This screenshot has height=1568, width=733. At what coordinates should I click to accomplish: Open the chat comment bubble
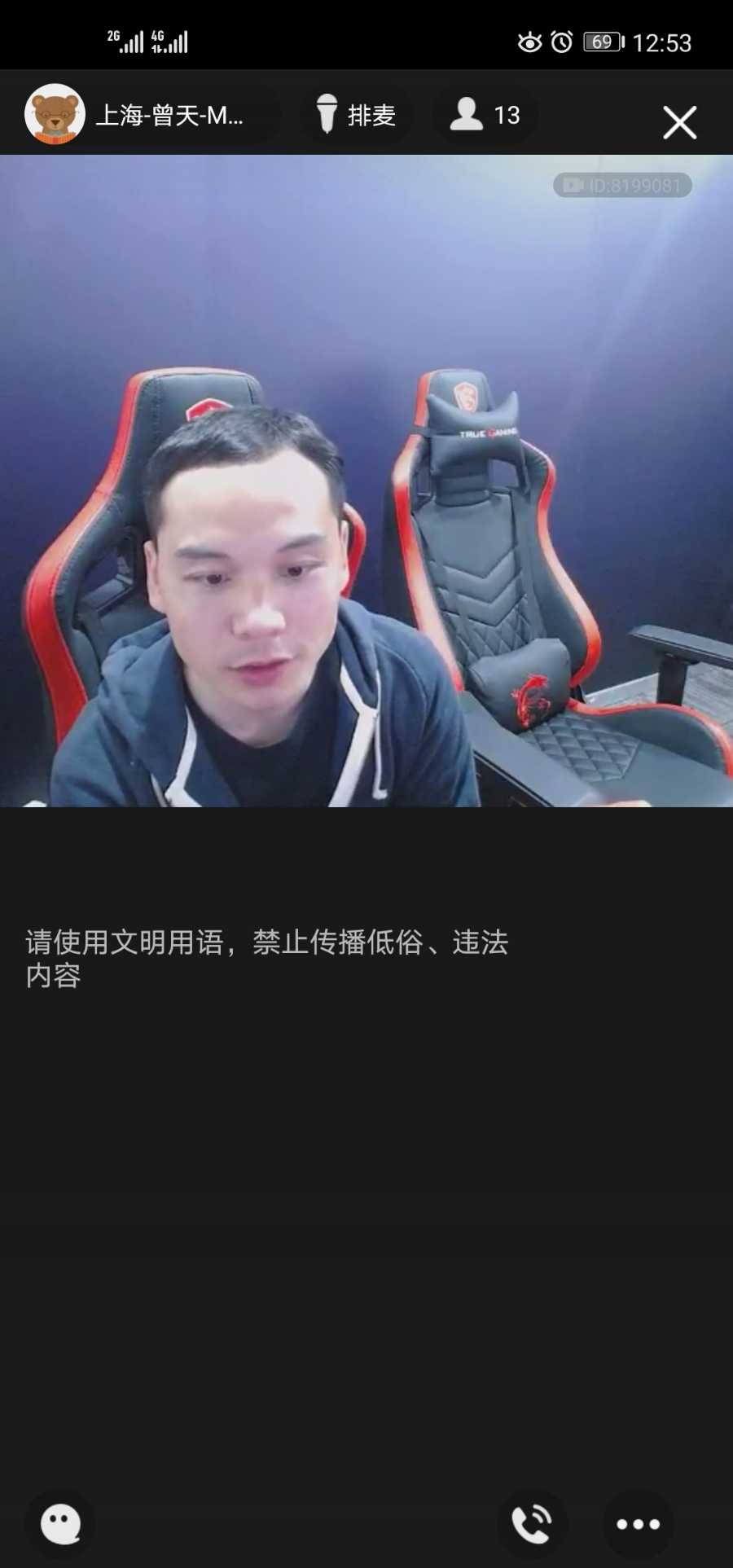coord(60,1523)
